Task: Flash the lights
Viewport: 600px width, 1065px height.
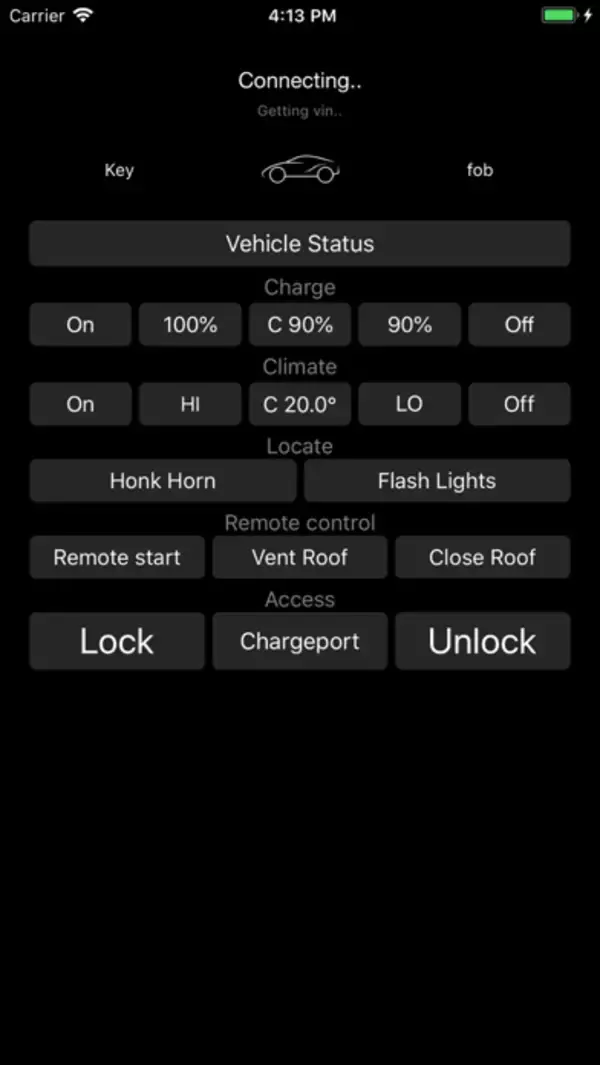Action: [437, 481]
